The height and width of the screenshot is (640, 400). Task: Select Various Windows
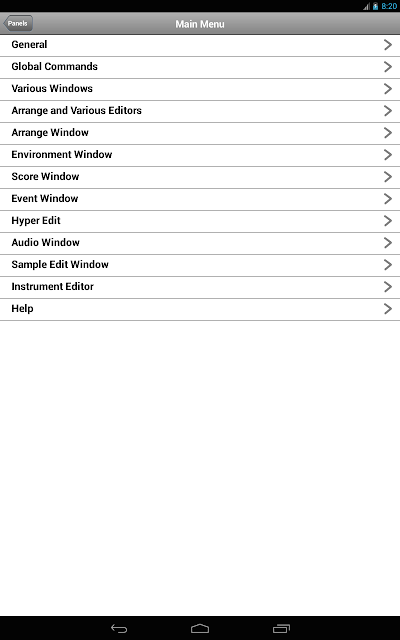coord(200,89)
